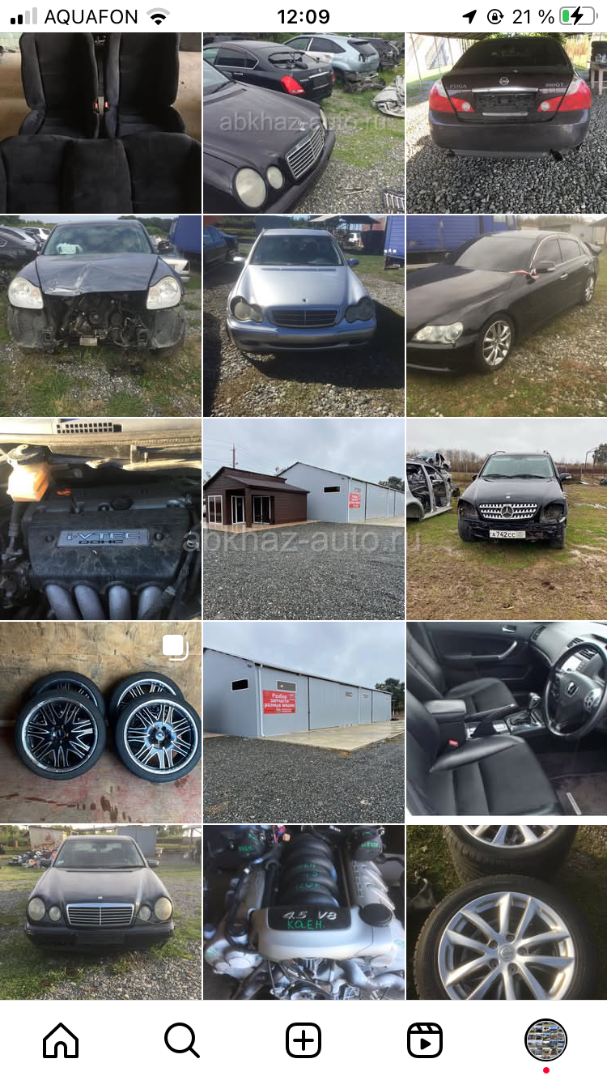The image size is (607, 1080).
Task: View the black leather car interior post
Action: point(506,722)
